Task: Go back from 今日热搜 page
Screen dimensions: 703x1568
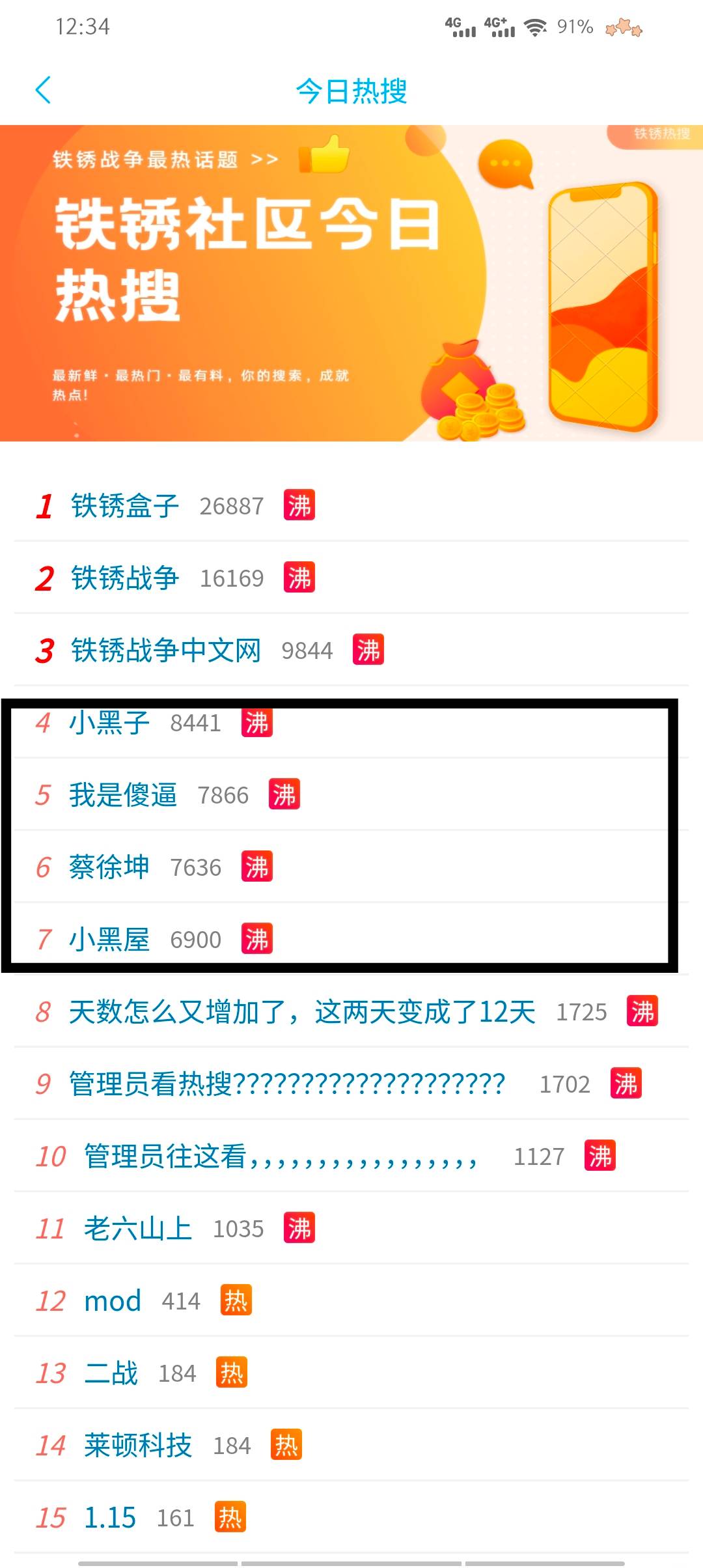Action: [x=43, y=91]
